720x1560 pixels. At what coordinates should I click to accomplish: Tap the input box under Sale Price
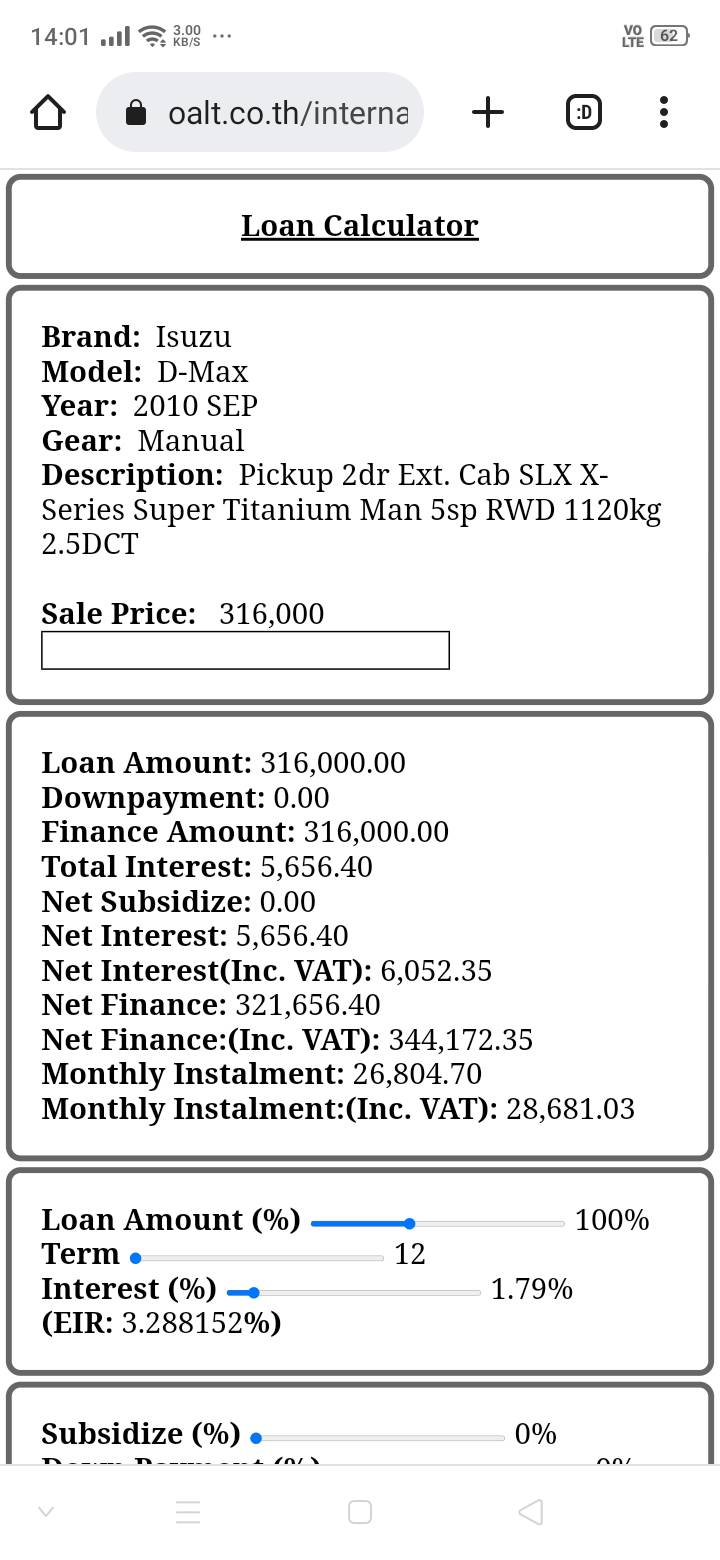pyautogui.click(x=245, y=650)
